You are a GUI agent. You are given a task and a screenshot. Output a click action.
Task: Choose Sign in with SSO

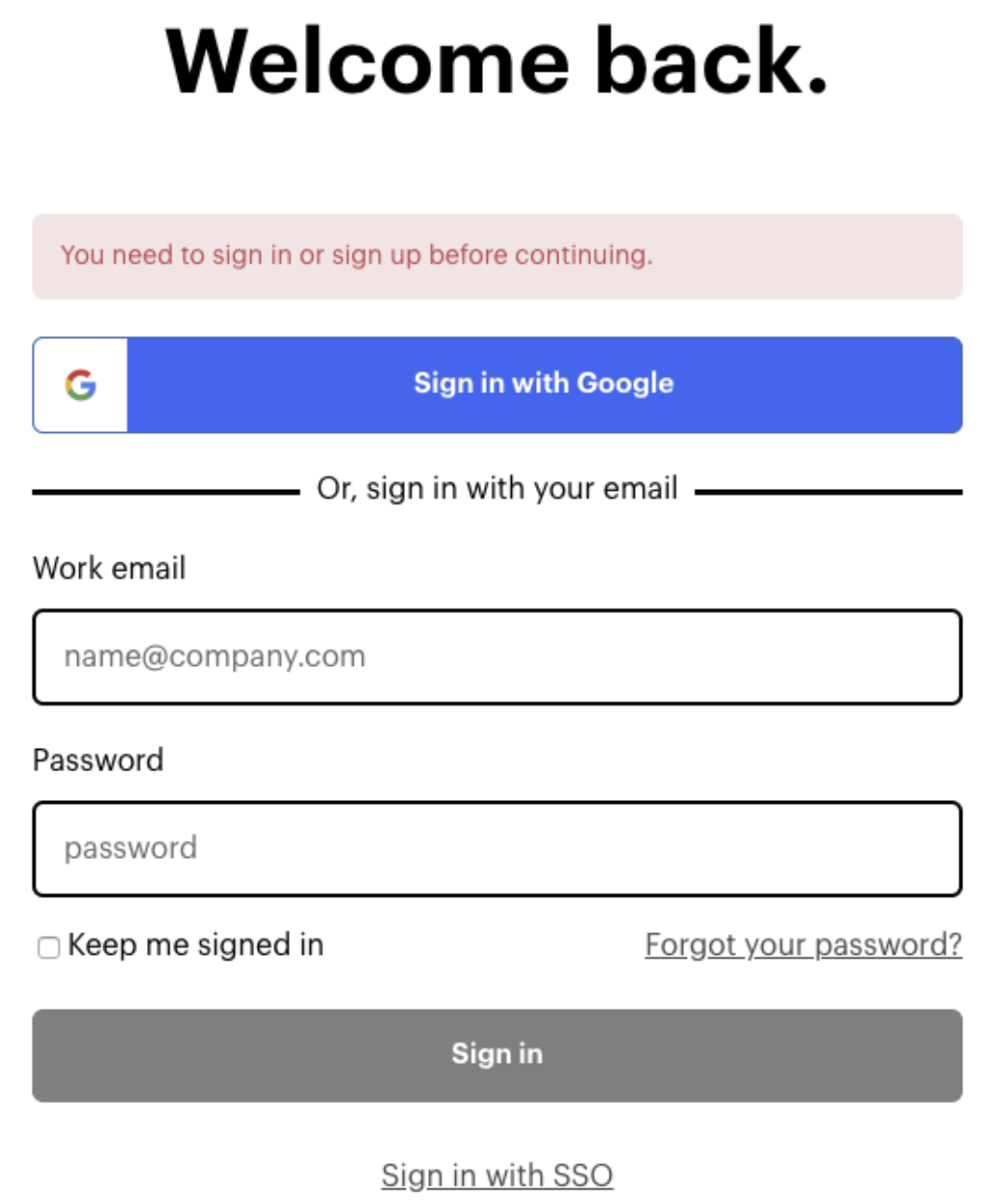(498, 1175)
